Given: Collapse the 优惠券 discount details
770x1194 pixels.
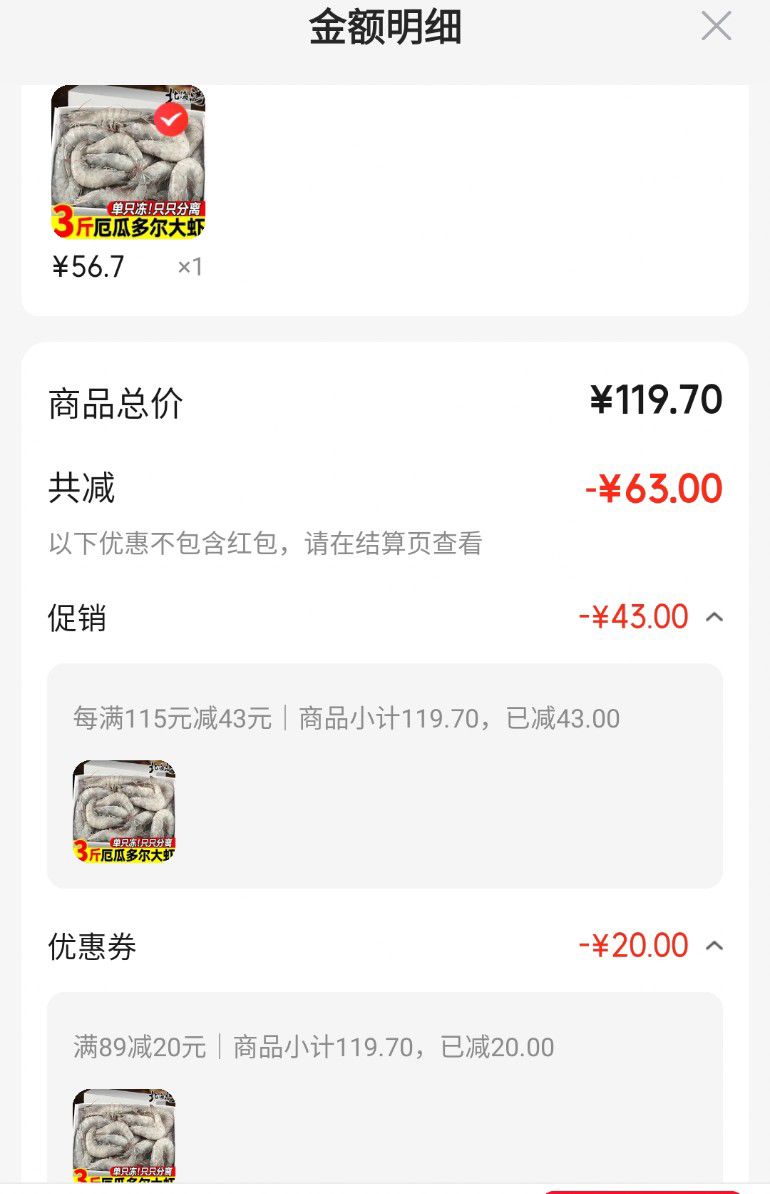Looking at the screenshot, I should tap(714, 946).
